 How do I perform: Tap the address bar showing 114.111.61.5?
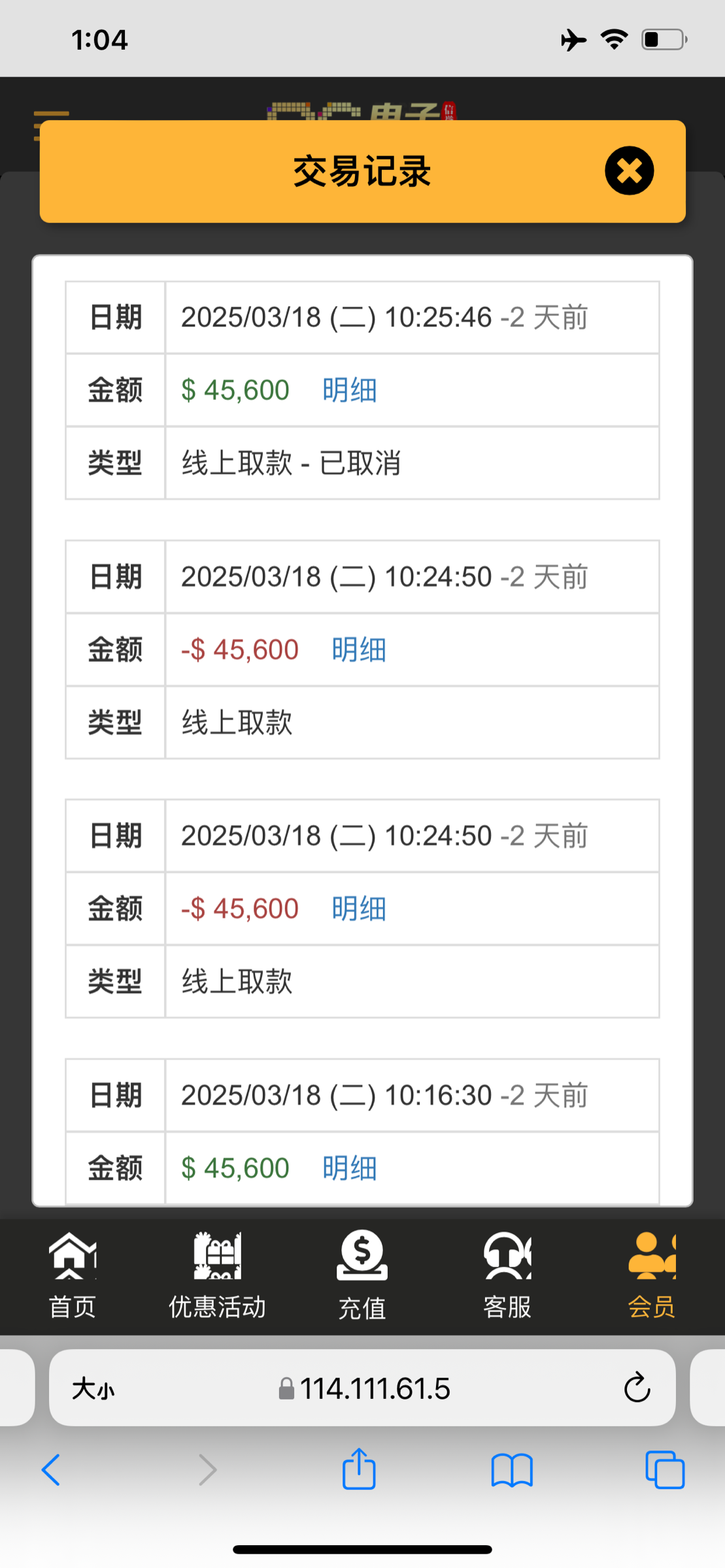(362, 1388)
